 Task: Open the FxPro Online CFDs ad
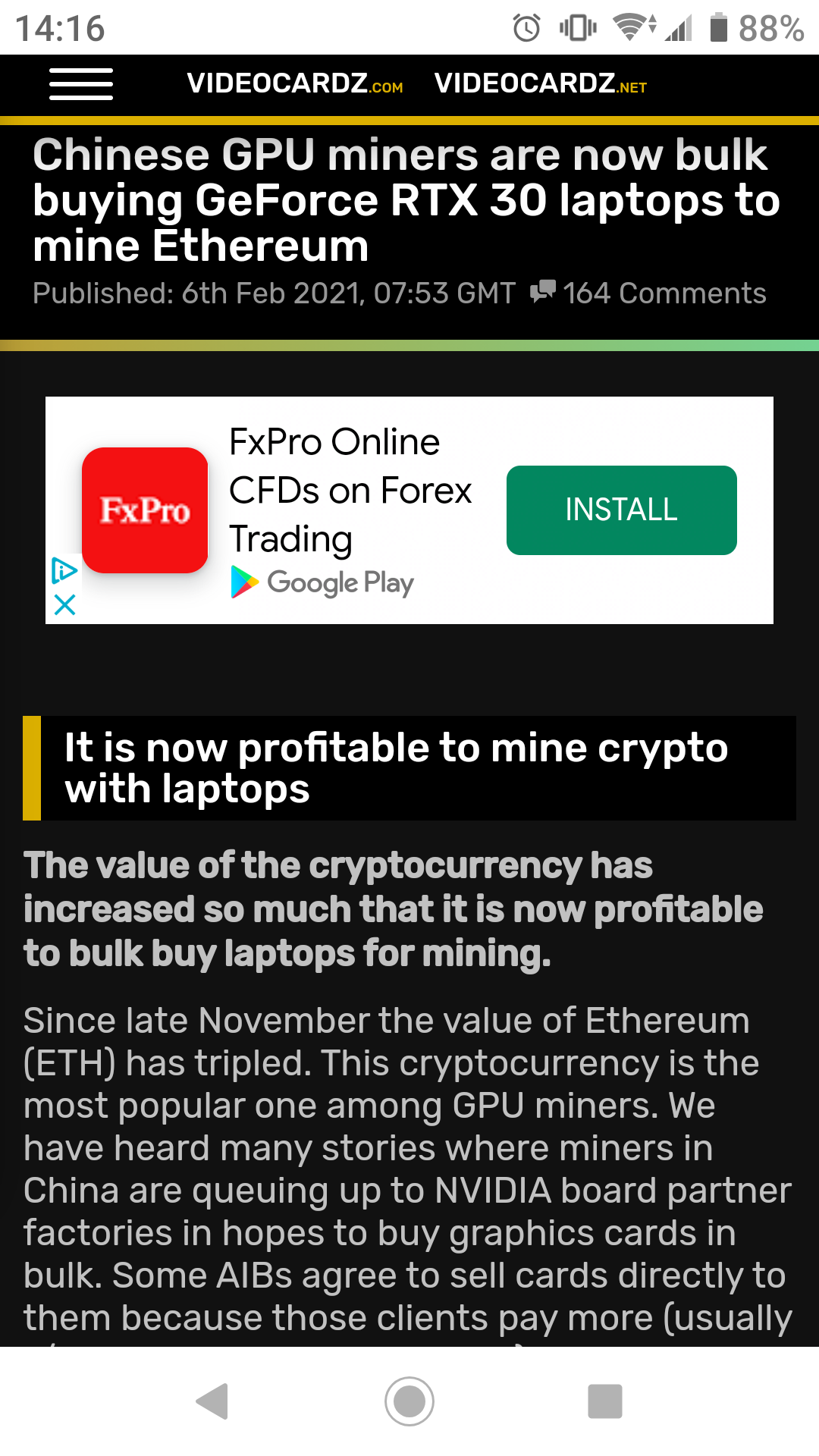click(350, 490)
